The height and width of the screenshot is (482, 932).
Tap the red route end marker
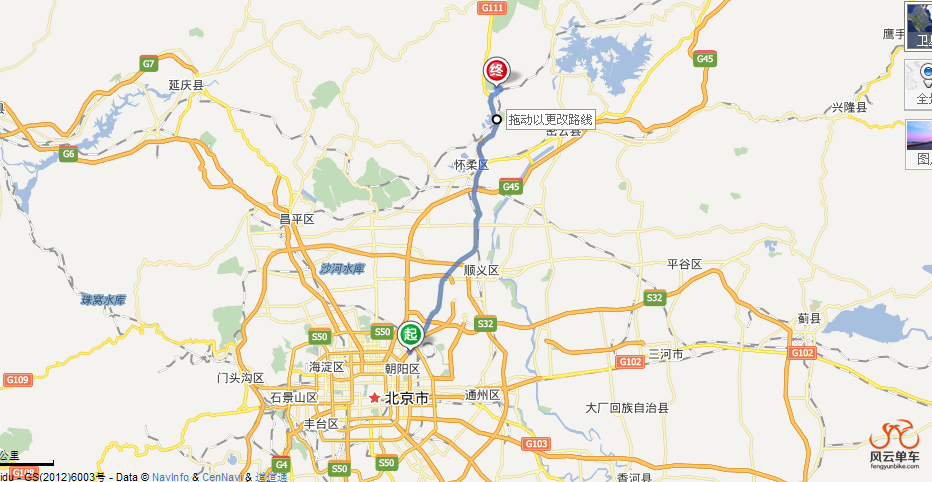(x=496, y=71)
